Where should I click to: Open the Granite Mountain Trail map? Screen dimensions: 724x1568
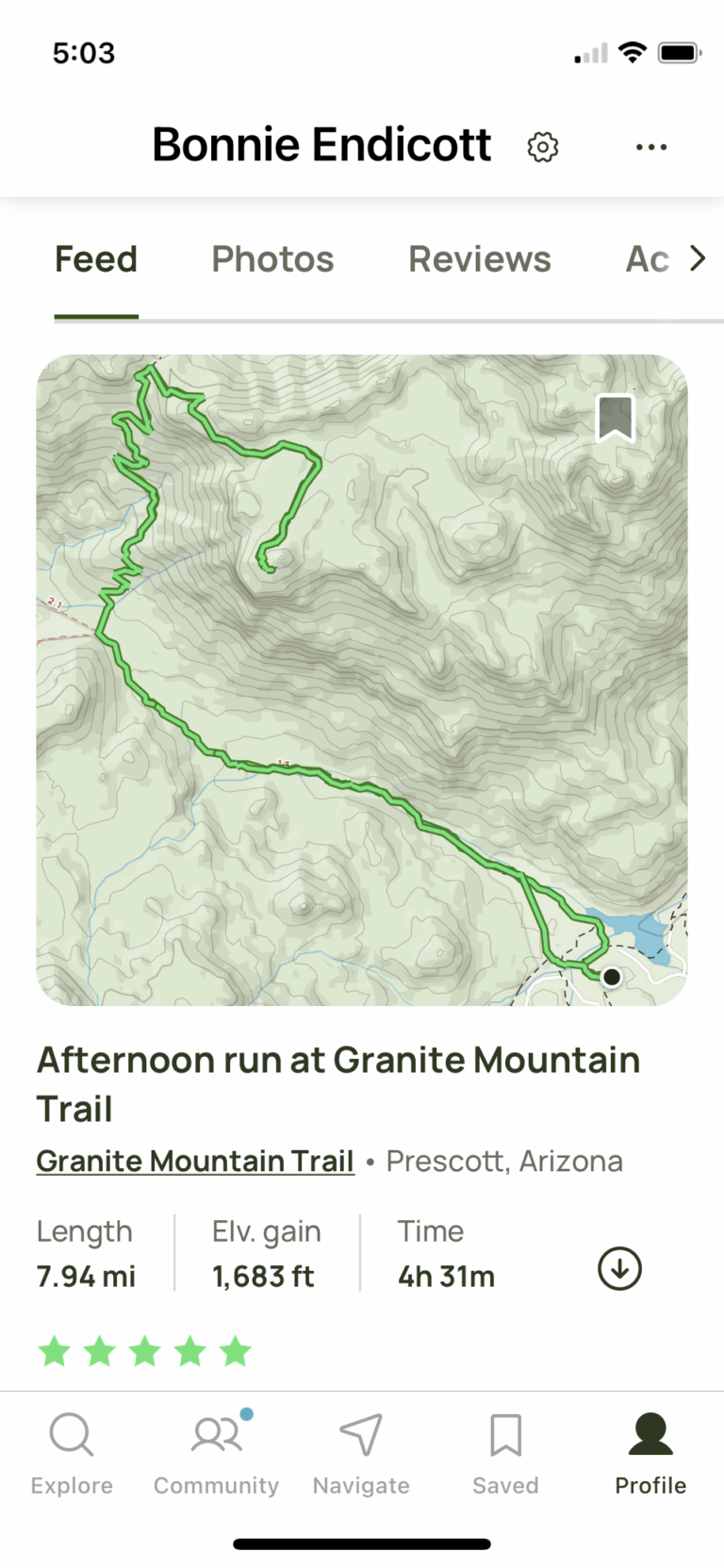(x=362, y=680)
